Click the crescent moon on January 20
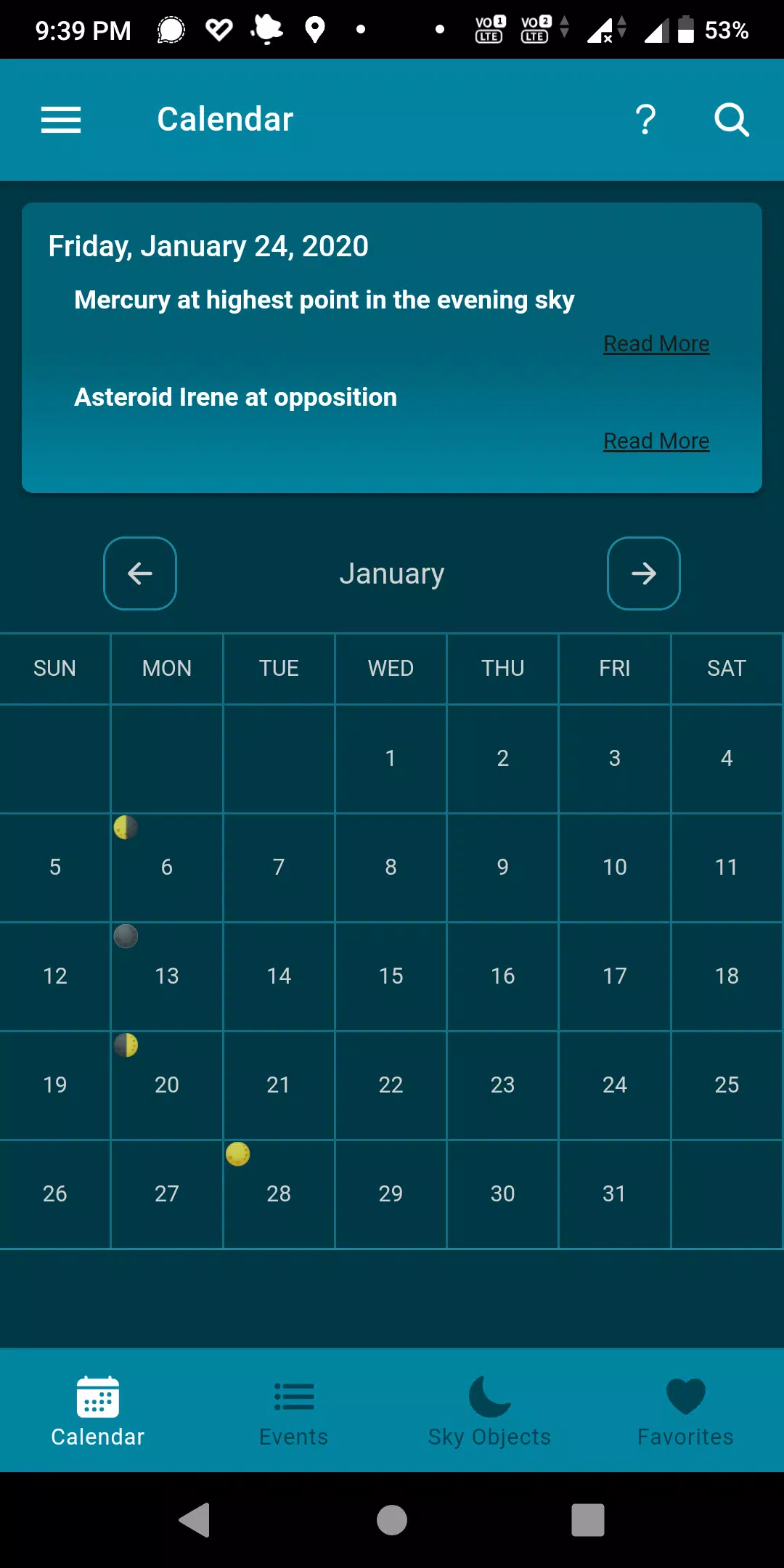 tap(125, 1045)
